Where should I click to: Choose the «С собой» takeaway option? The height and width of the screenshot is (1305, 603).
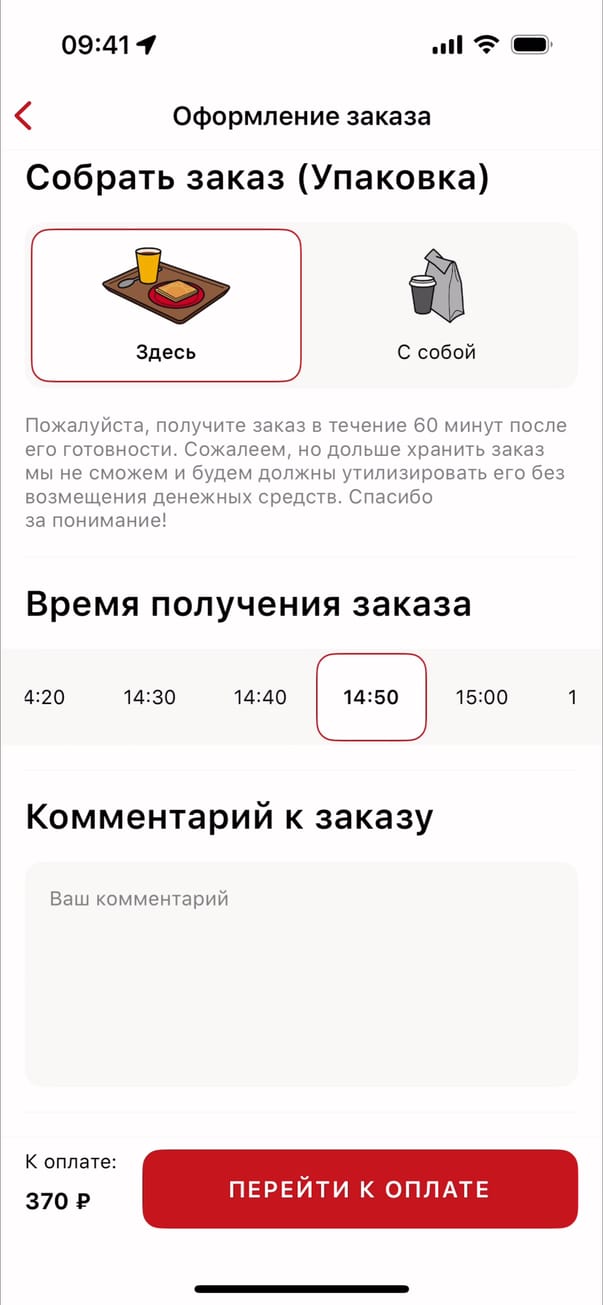437,305
